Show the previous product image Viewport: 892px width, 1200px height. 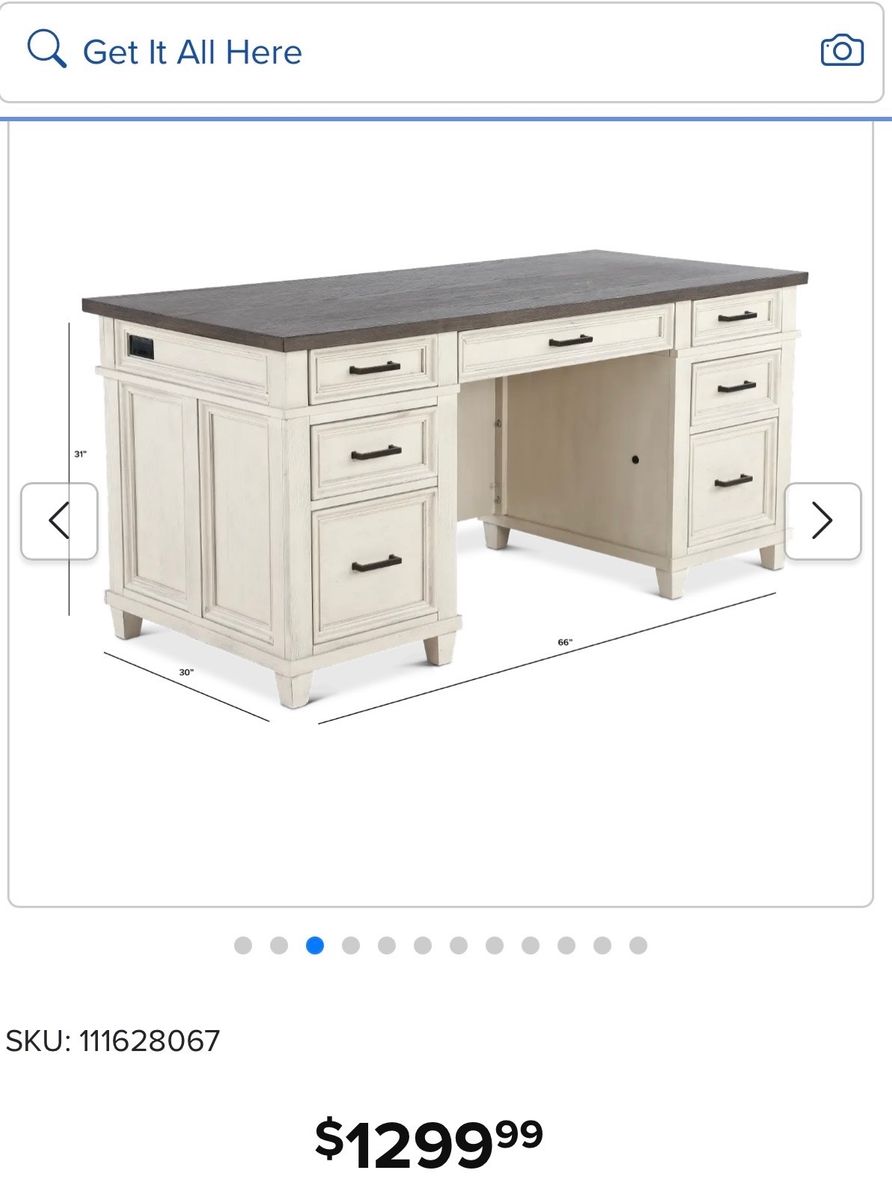[x=60, y=521]
